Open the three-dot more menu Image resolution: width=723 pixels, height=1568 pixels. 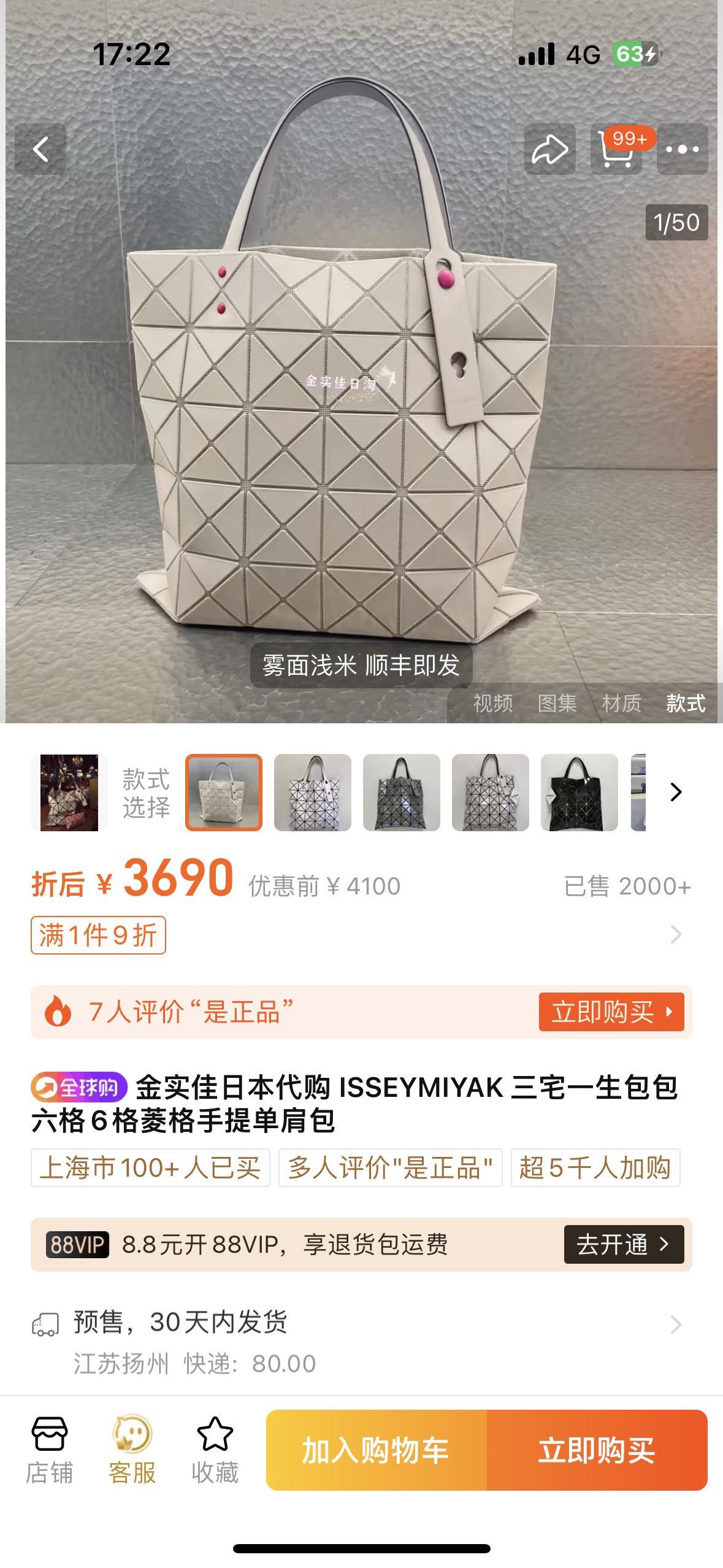[682, 149]
